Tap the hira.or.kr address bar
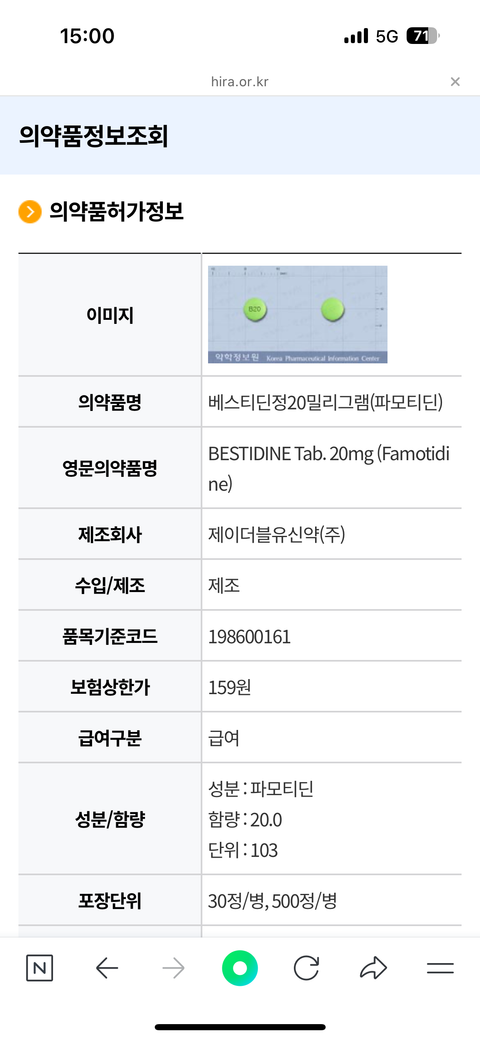Screen dimensions: 480x1040 tap(240, 82)
